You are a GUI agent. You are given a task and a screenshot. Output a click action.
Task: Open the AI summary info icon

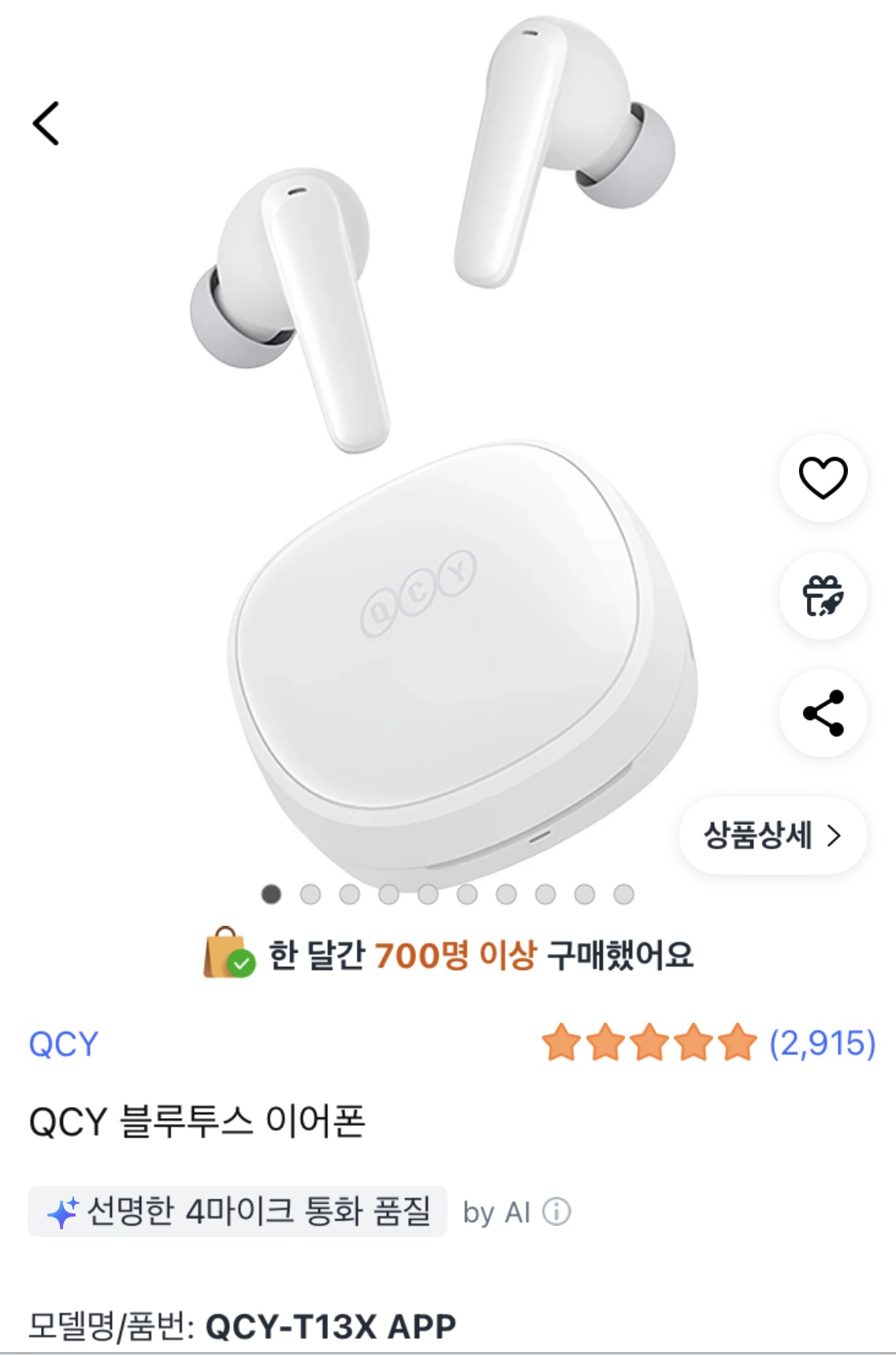tap(556, 1212)
